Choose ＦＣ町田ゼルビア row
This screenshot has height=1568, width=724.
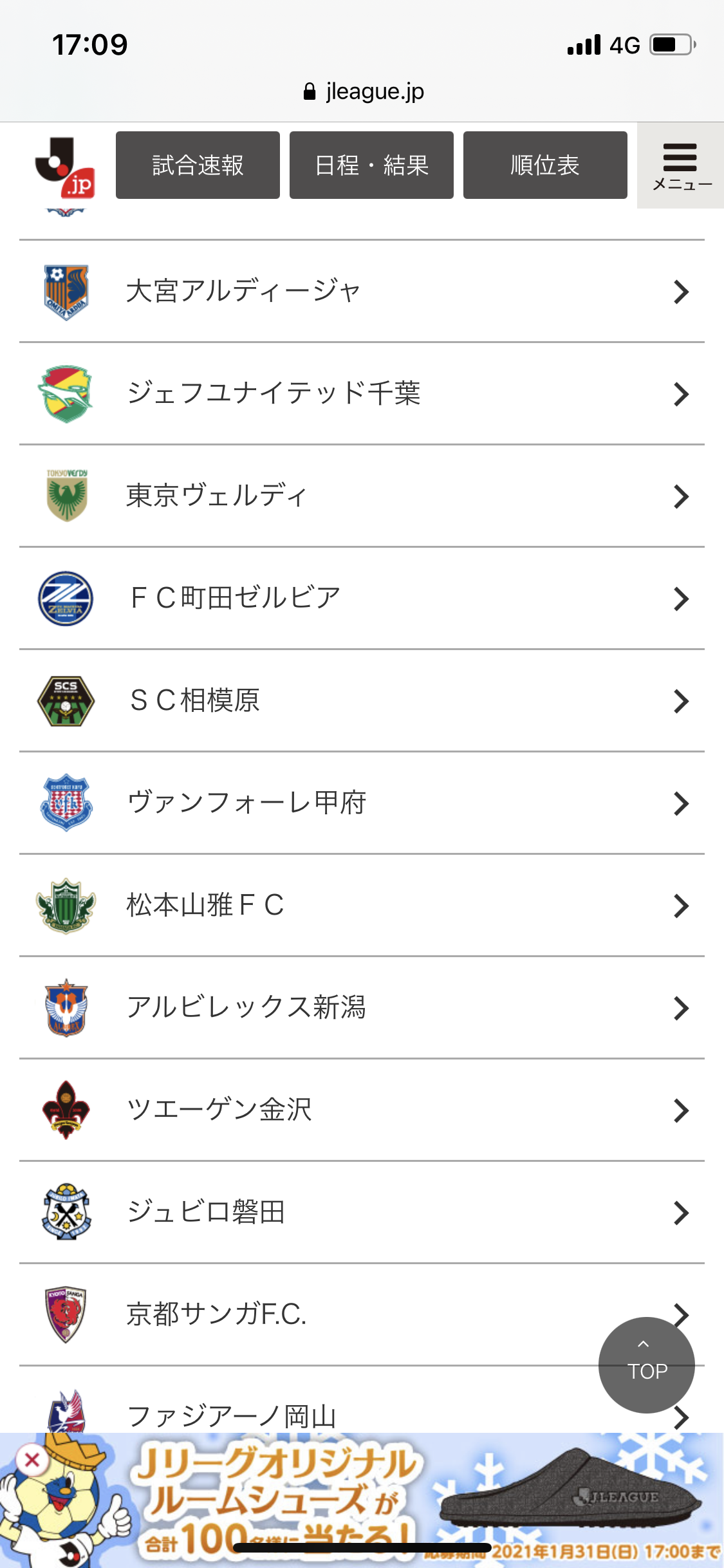pyautogui.click(x=362, y=599)
